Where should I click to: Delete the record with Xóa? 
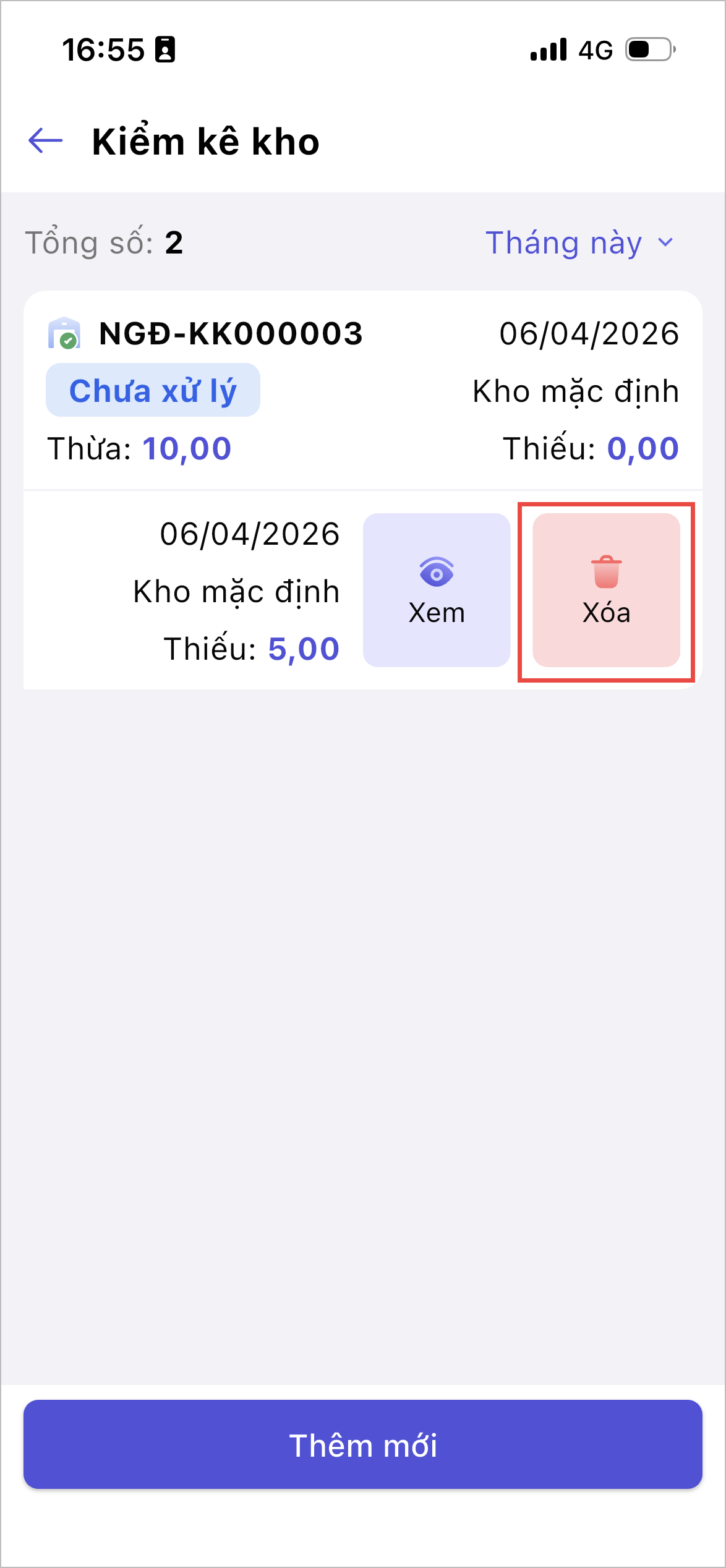tap(606, 590)
